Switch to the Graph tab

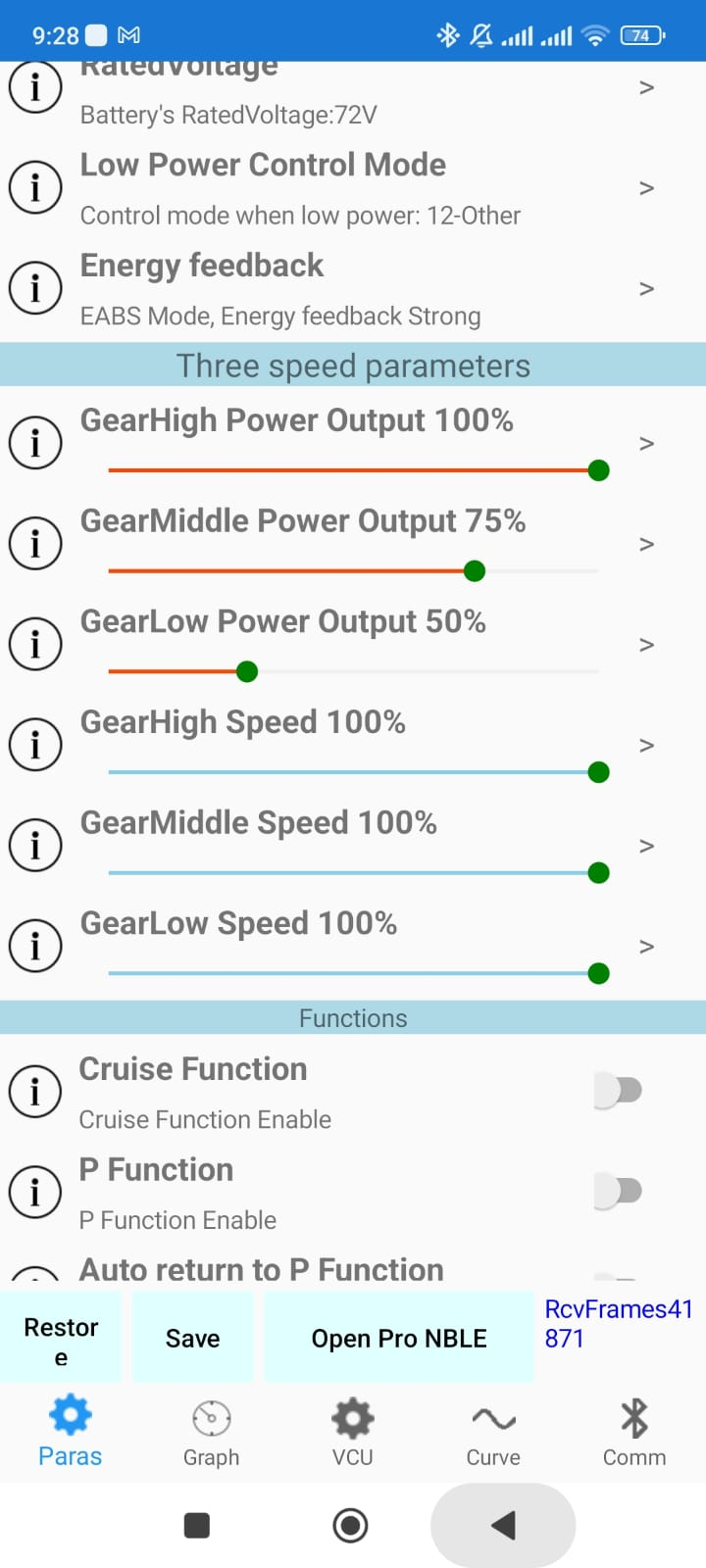click(x=211, y=1433)
